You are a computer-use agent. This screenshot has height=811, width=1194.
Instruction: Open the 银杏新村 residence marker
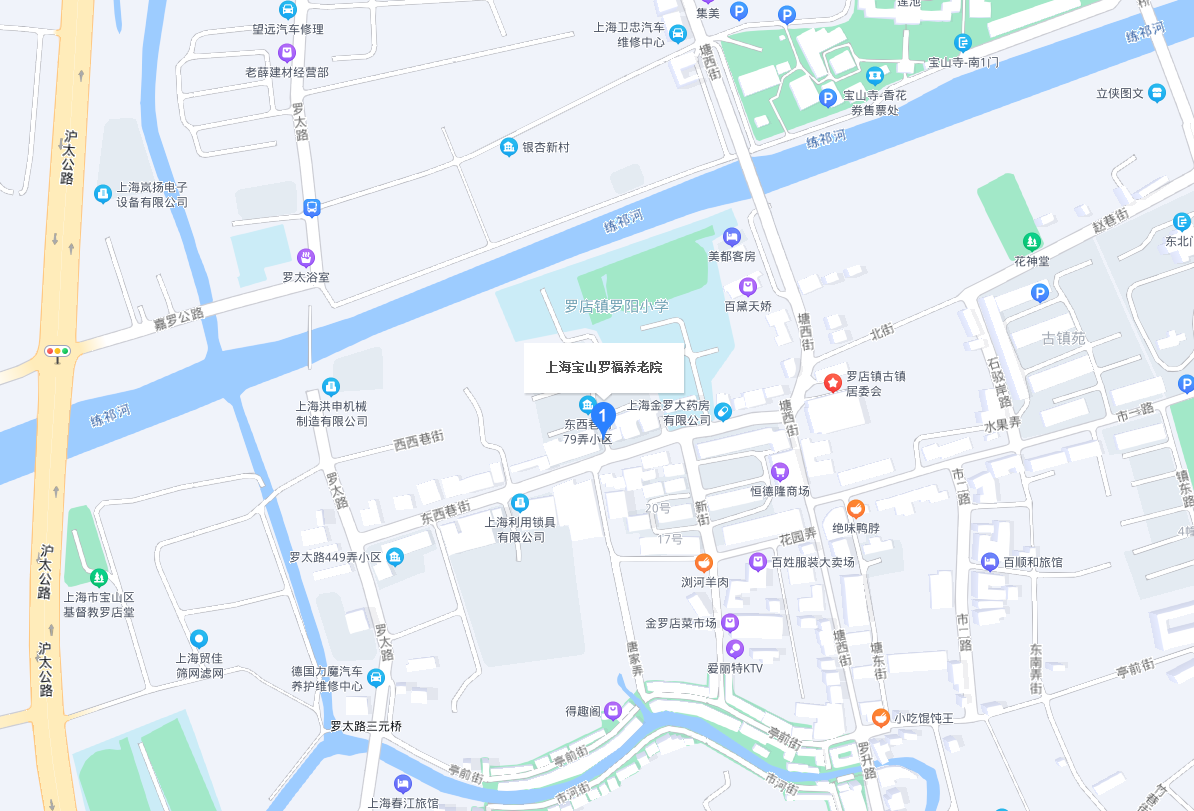(x=509, y=147)
